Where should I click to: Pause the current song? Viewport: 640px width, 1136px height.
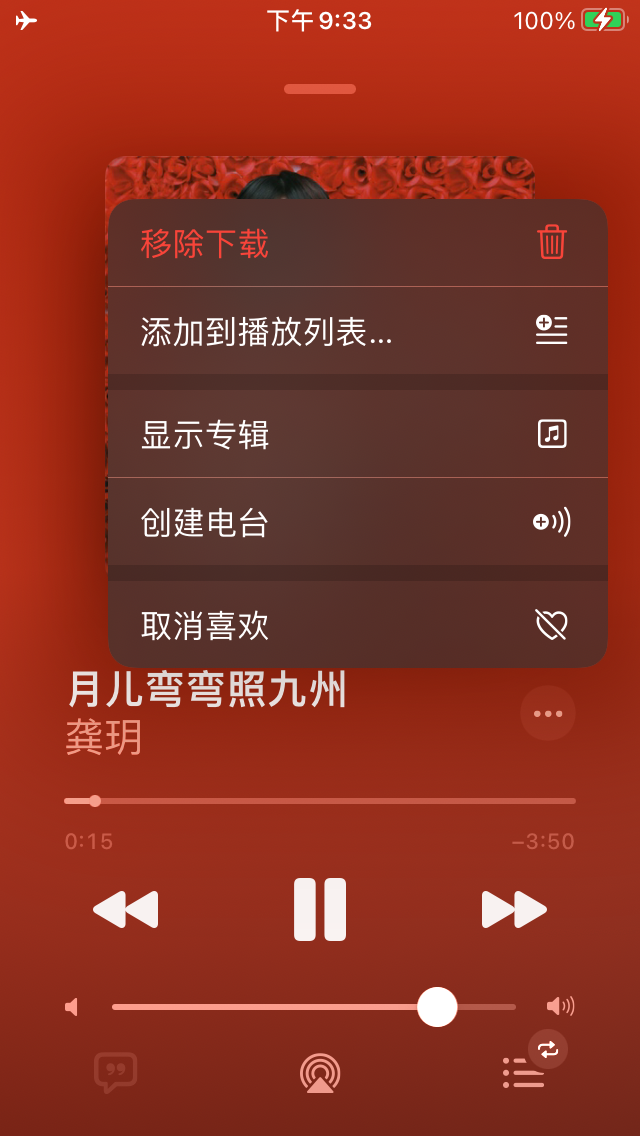pos(320,910)
